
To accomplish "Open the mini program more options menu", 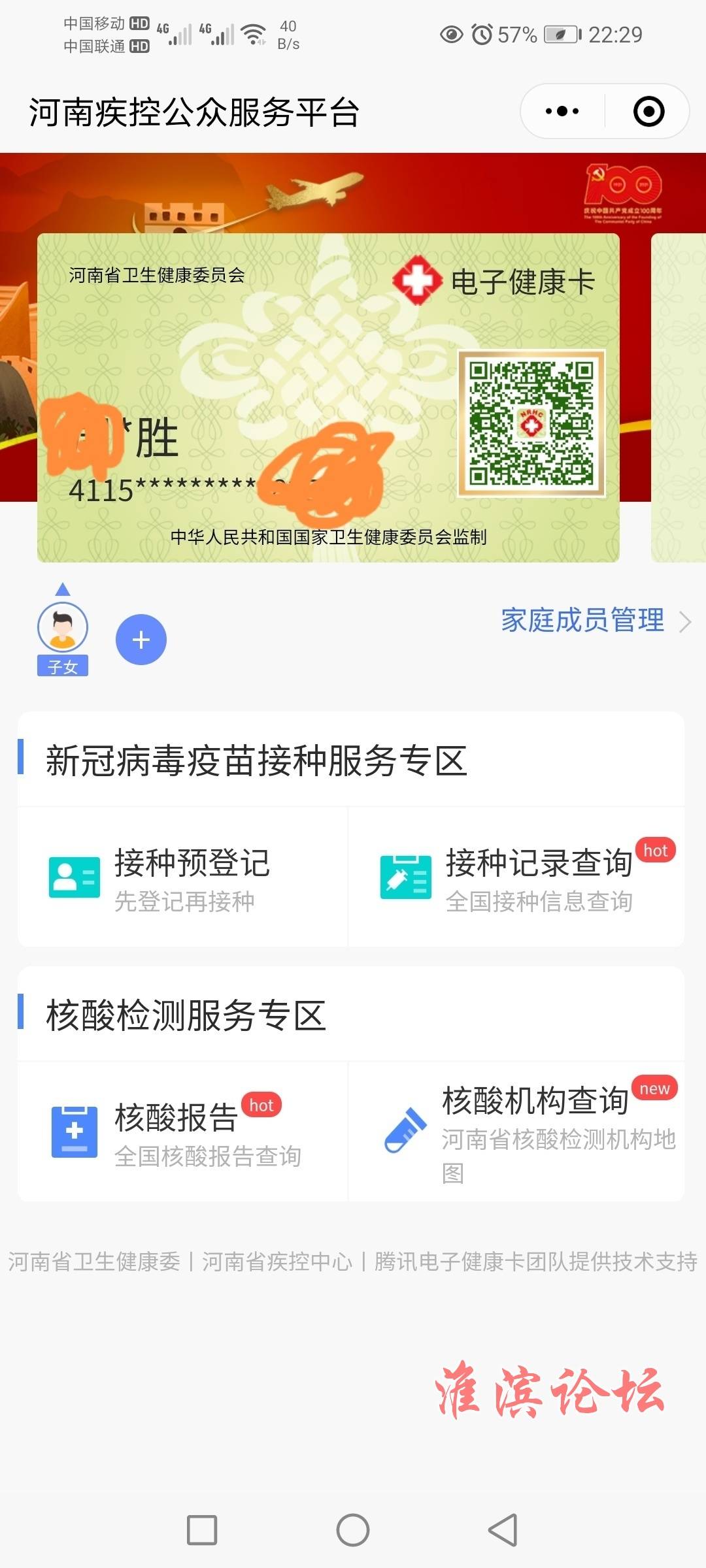I will [x=562, y=111].
